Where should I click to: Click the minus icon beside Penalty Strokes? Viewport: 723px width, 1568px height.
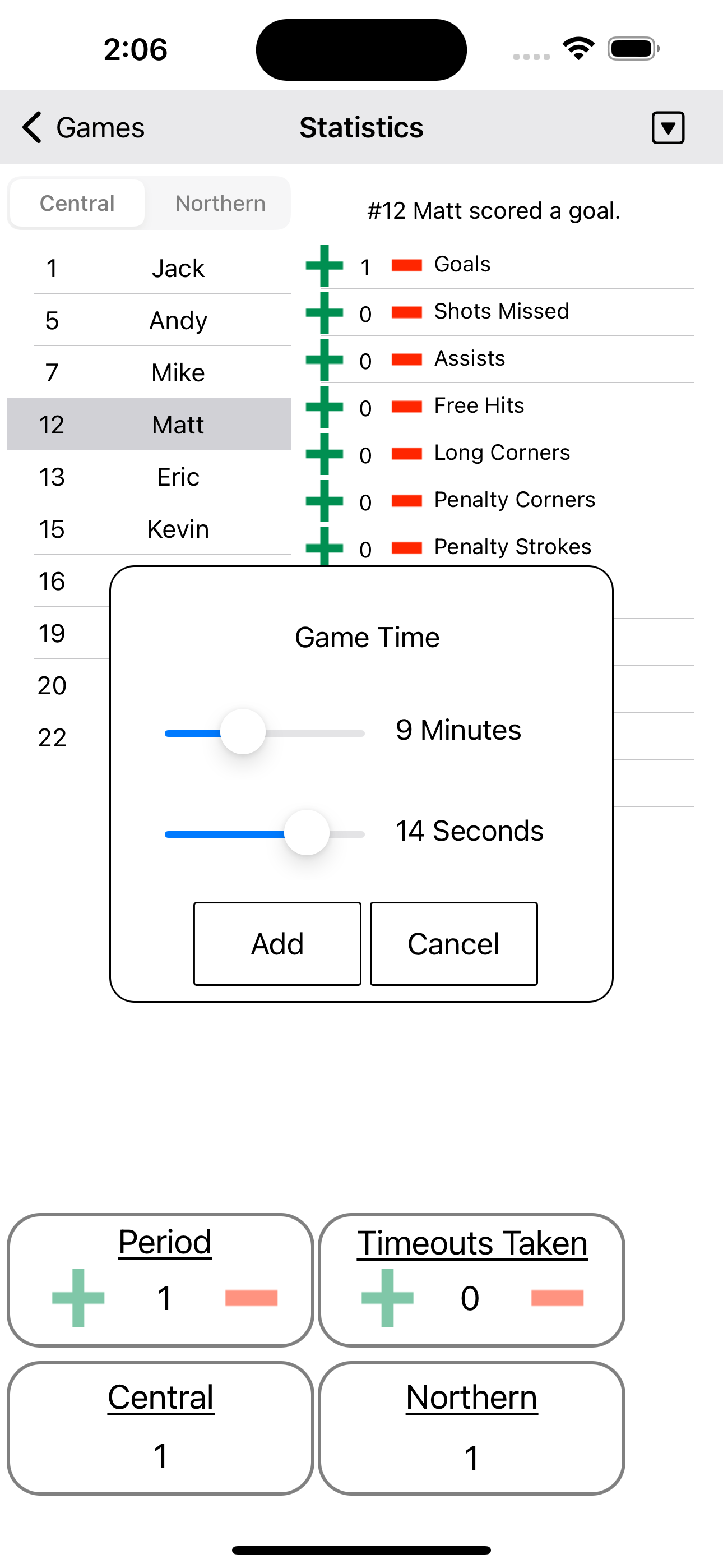point(406,548)
